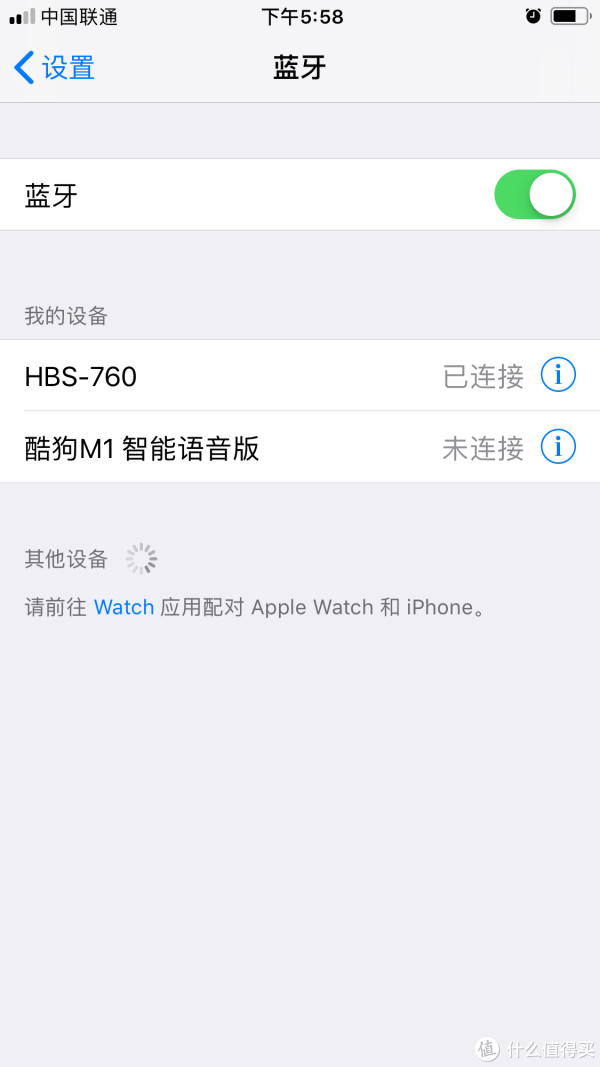This screenshot has width=600, height=1067.
Task: Open info for 酷狗M1 智能语音版
Action: click(558, 448)
